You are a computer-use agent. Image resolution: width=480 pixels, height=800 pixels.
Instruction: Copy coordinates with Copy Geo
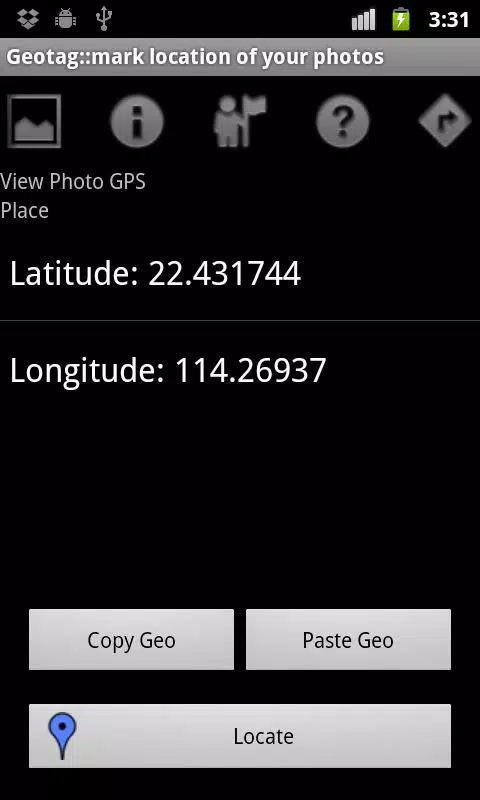[x=131, y=639]
